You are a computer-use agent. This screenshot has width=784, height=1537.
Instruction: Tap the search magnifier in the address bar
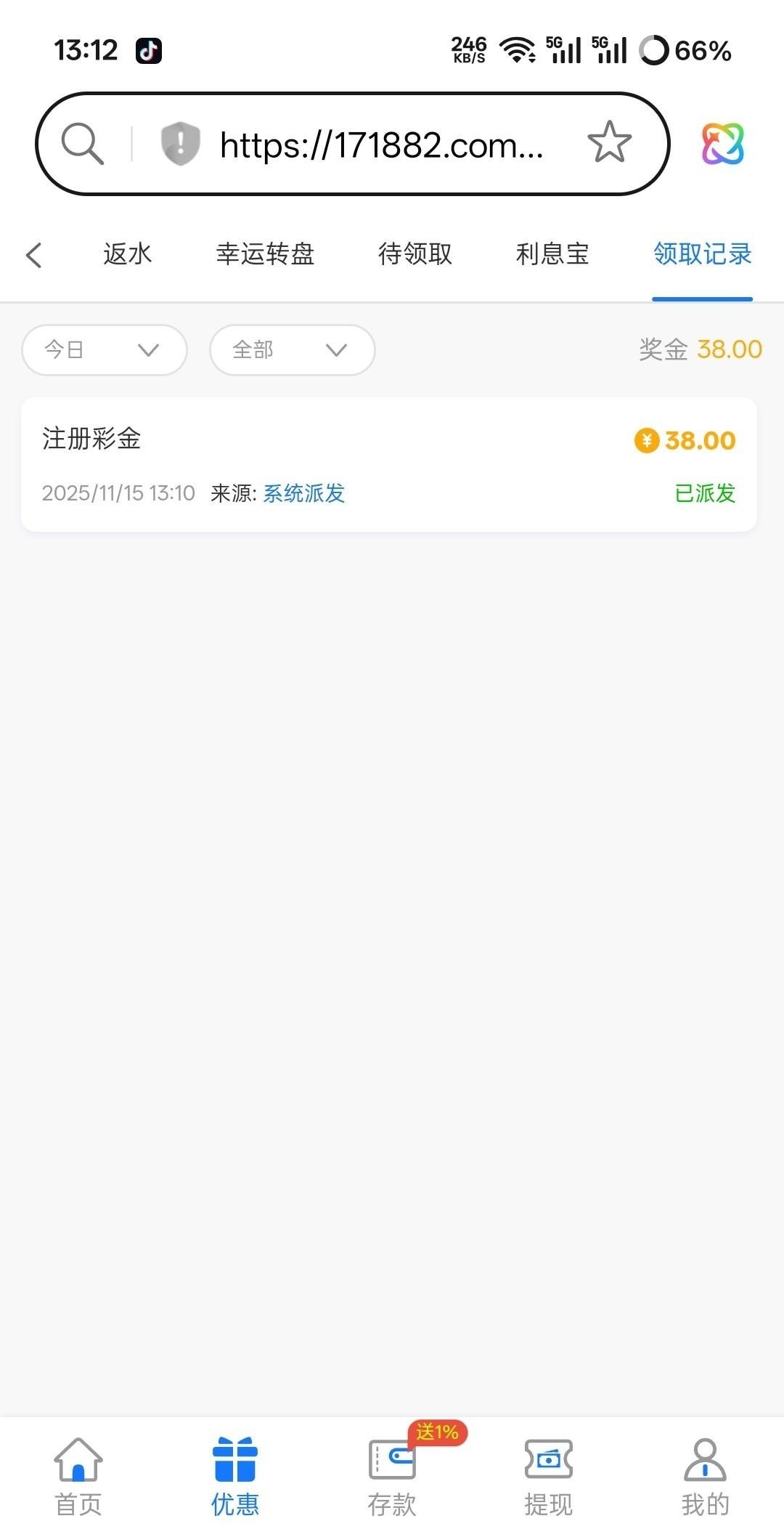pos(82,142)
